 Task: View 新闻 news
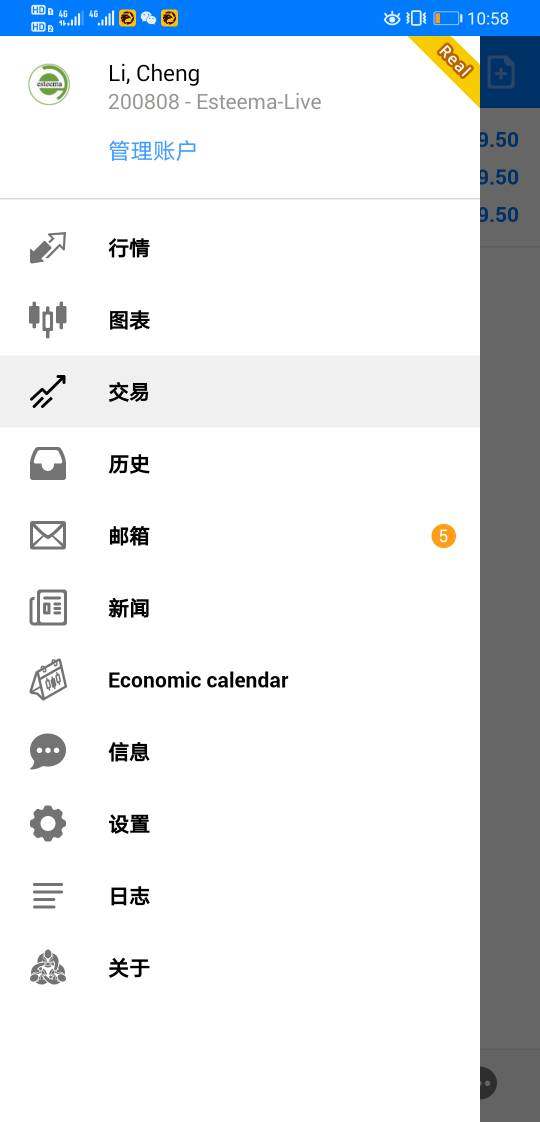(x=240, y=608)
